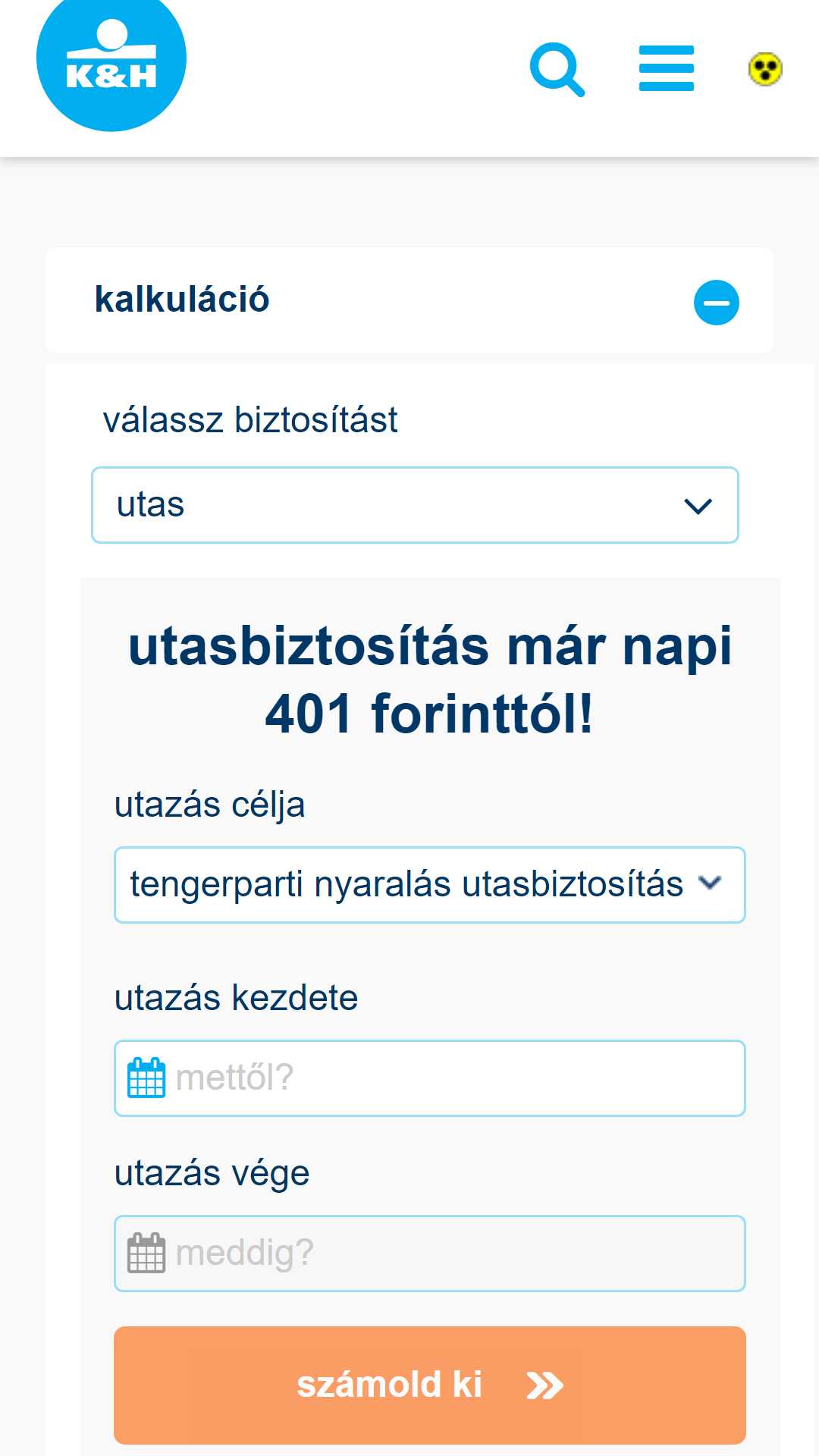Open the utazás célja dropdown
This screenshot has height=1456, width=819.
click(430, 885)
